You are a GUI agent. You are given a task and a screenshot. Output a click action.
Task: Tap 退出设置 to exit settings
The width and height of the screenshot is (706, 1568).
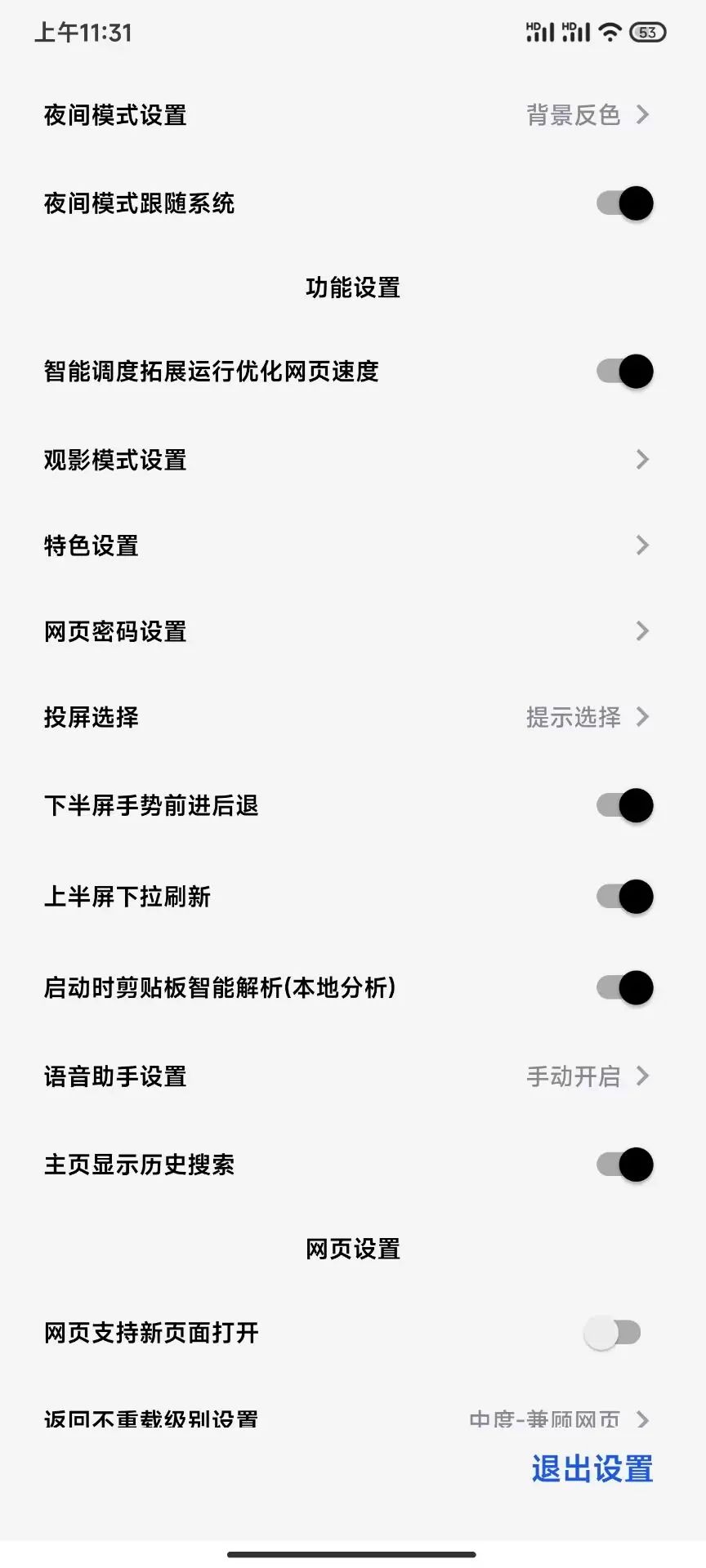pos(592,1469)
